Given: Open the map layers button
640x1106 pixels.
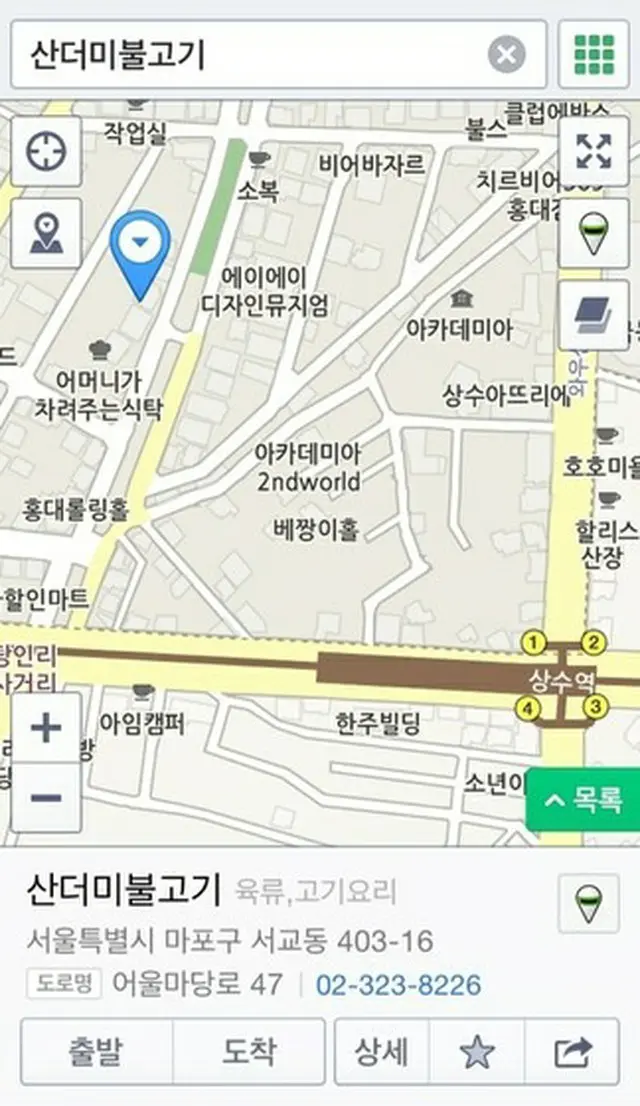Looking at the screenshot, I should tap(593, 315).
